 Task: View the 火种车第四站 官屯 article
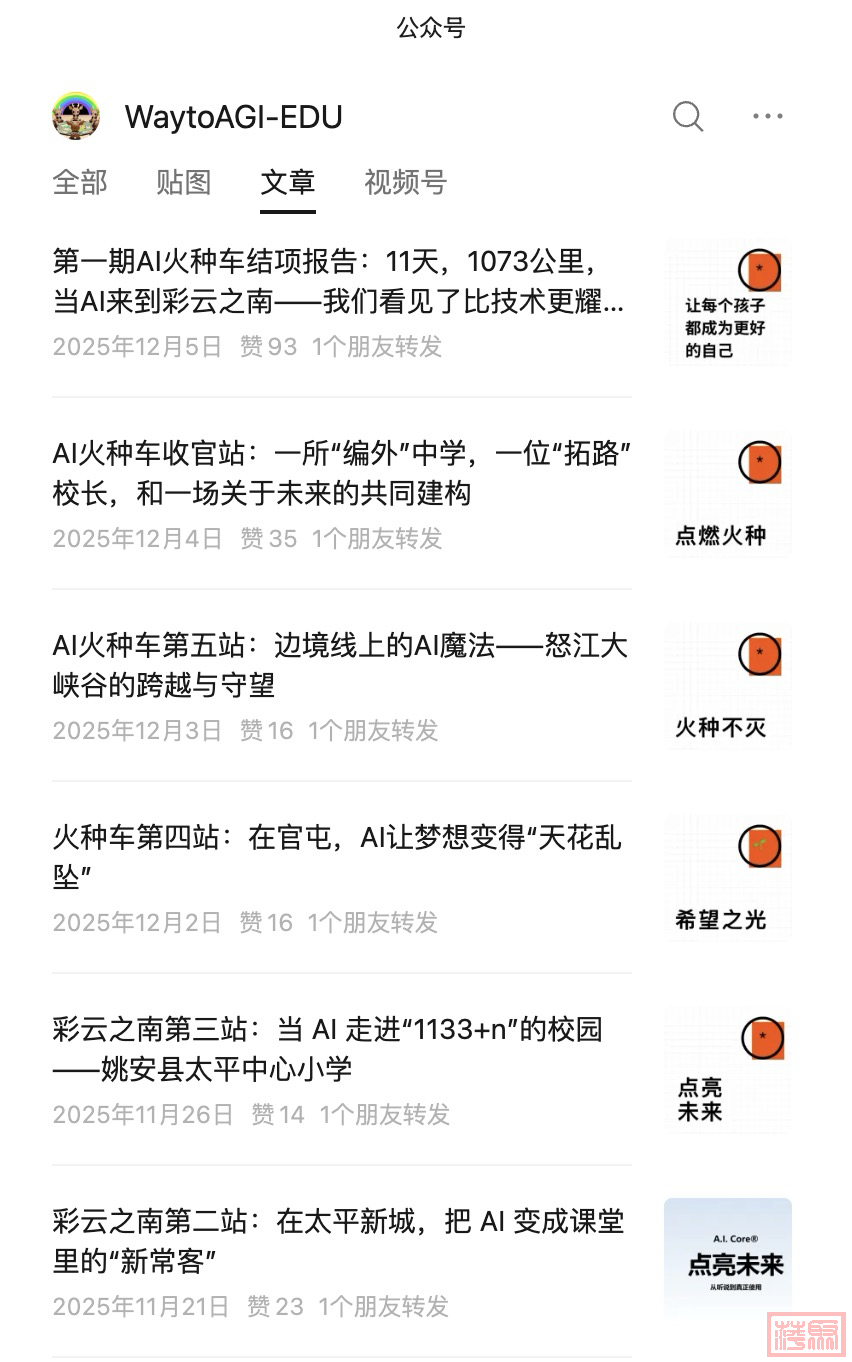click(x=340, y=858)
